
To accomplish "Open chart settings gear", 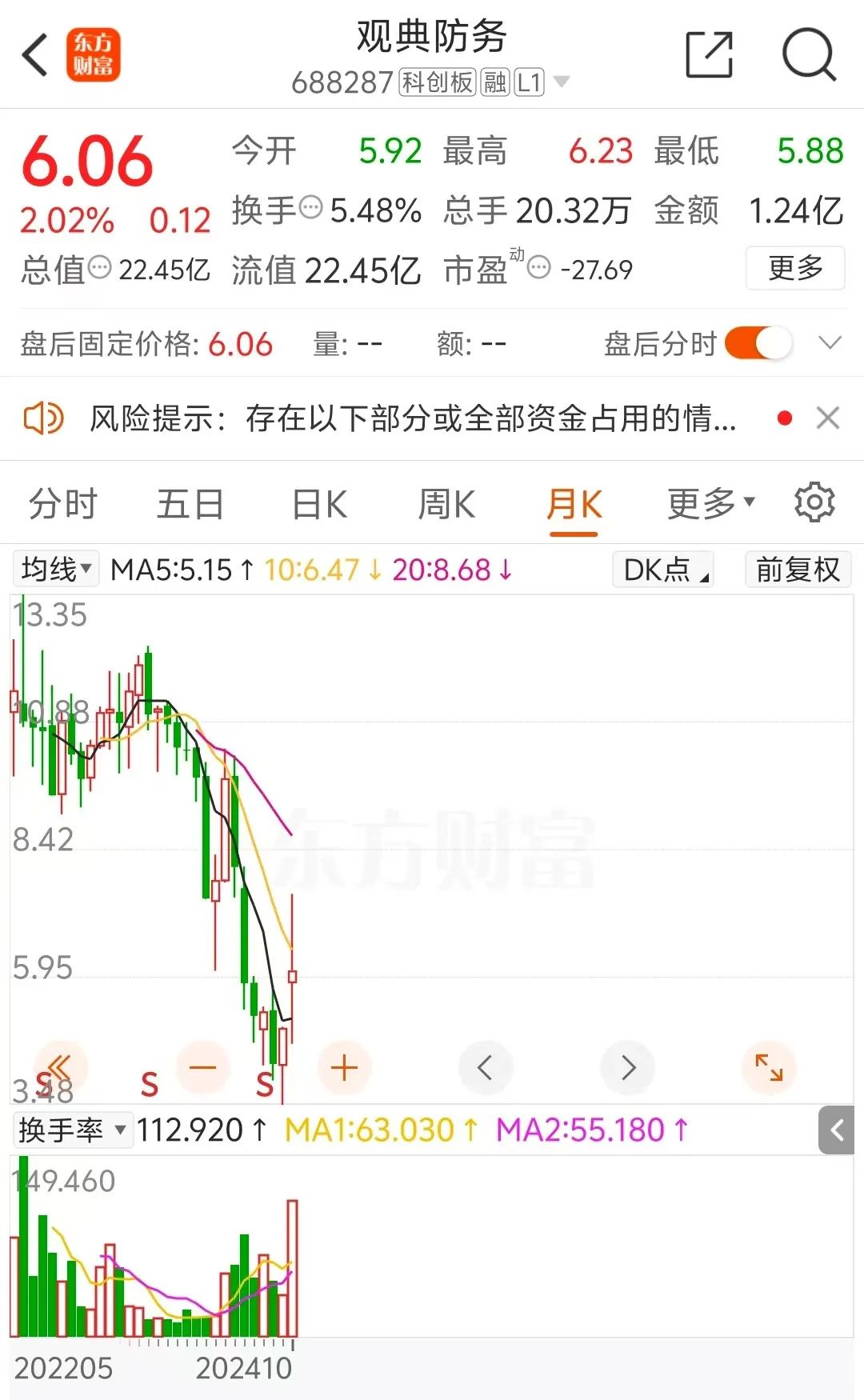I will click(x=814, y=503).
